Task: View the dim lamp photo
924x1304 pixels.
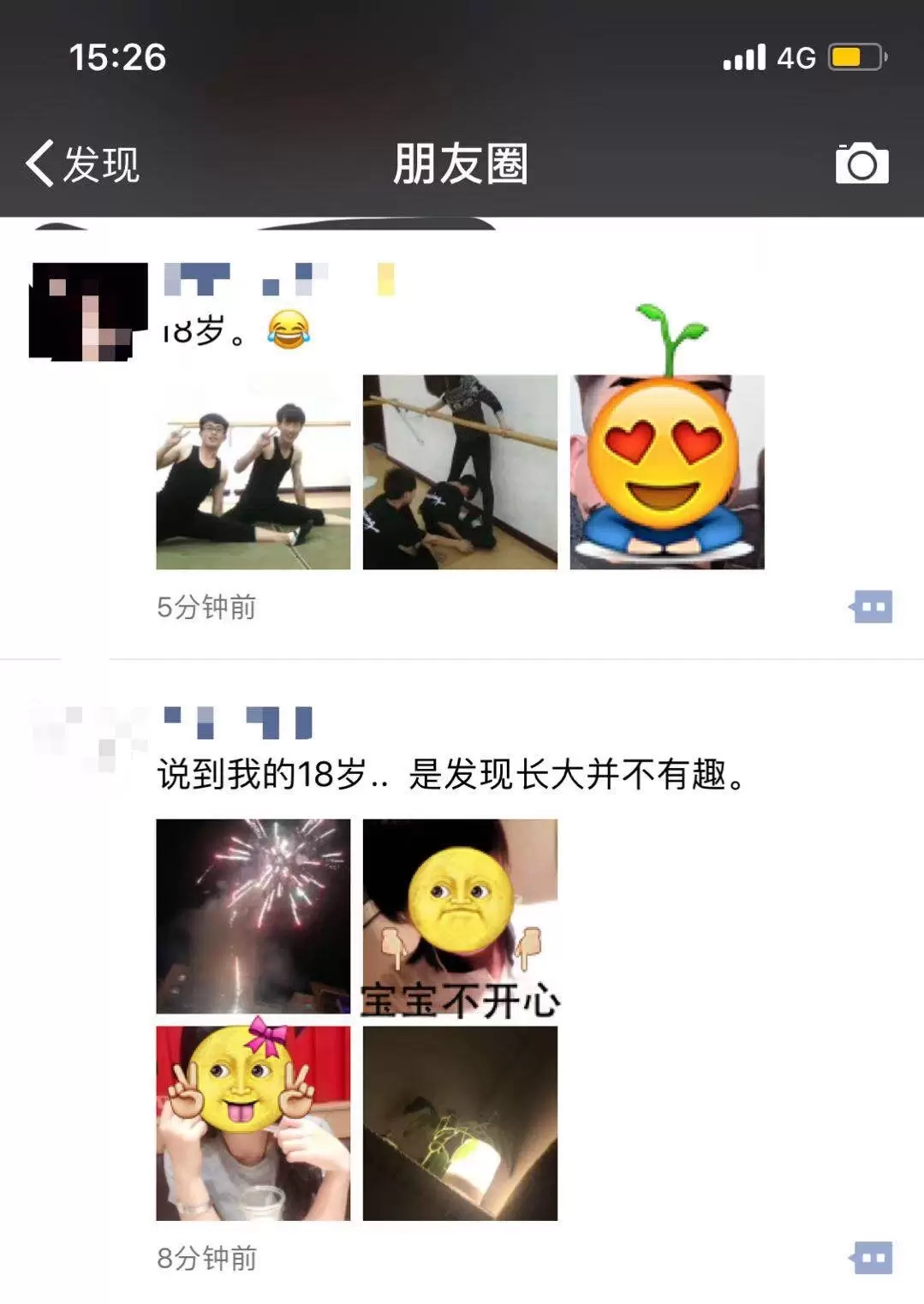Action: coord(460,1122)
